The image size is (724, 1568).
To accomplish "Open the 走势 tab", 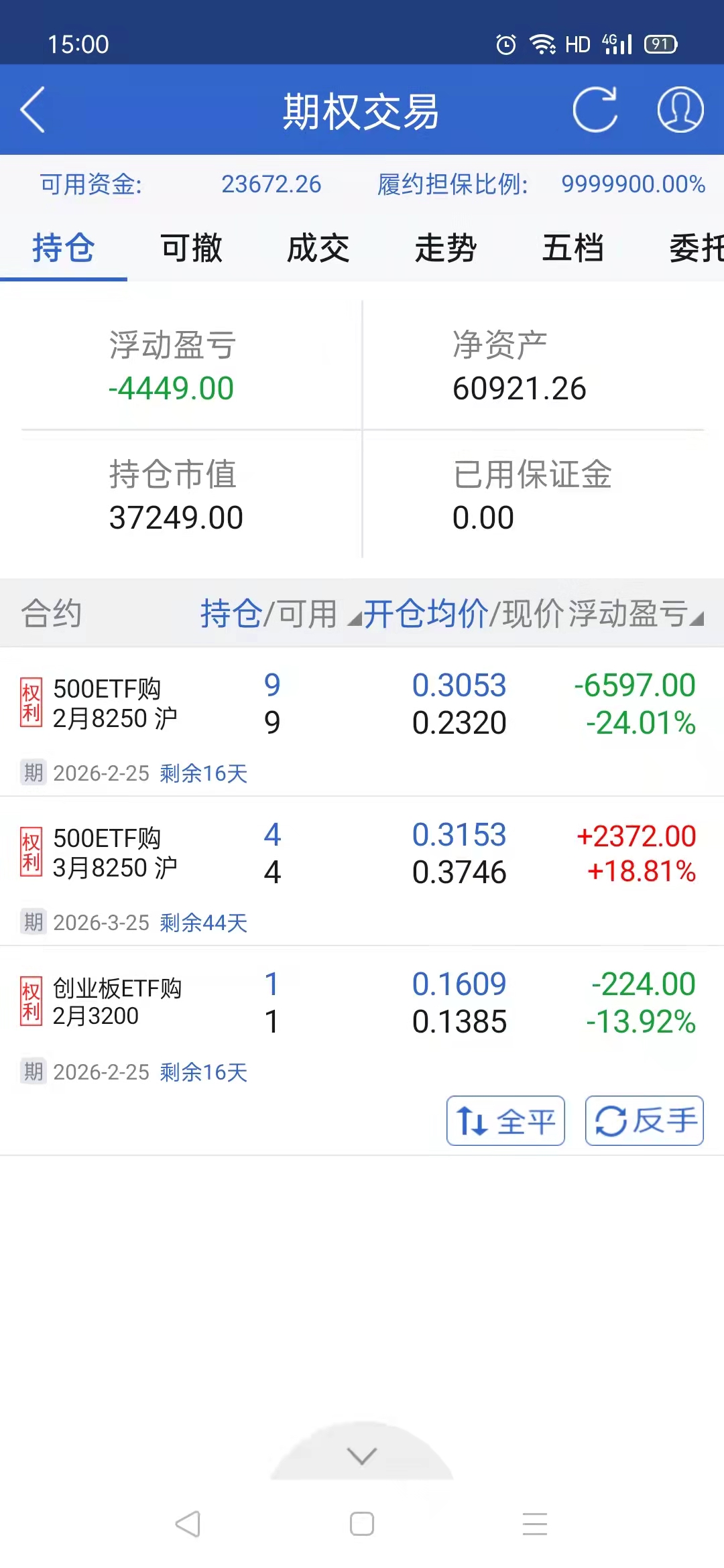I will click(x=446, y=249).
